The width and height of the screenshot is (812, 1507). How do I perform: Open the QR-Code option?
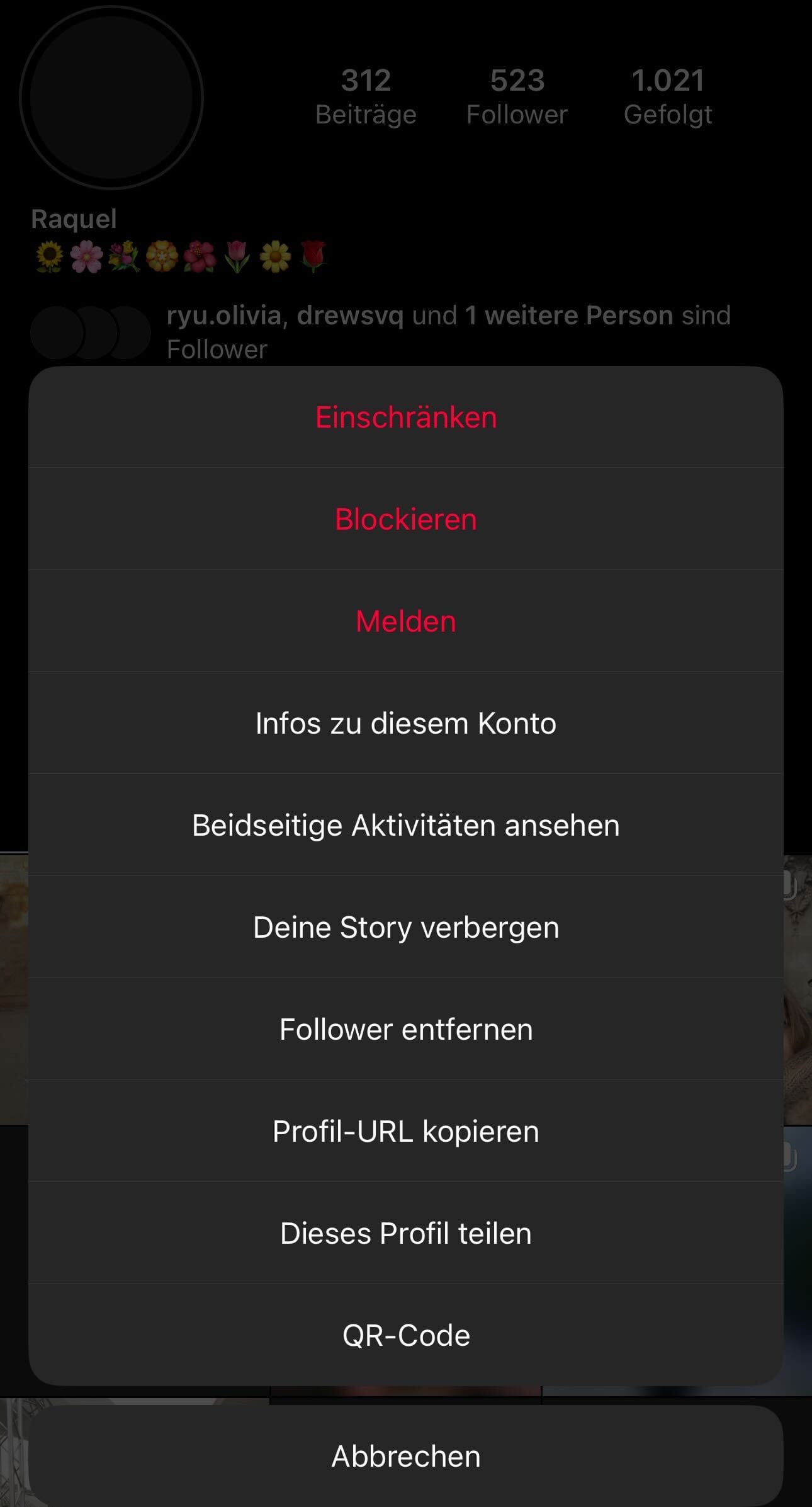pyautogui.click(x=406, y=1336)
